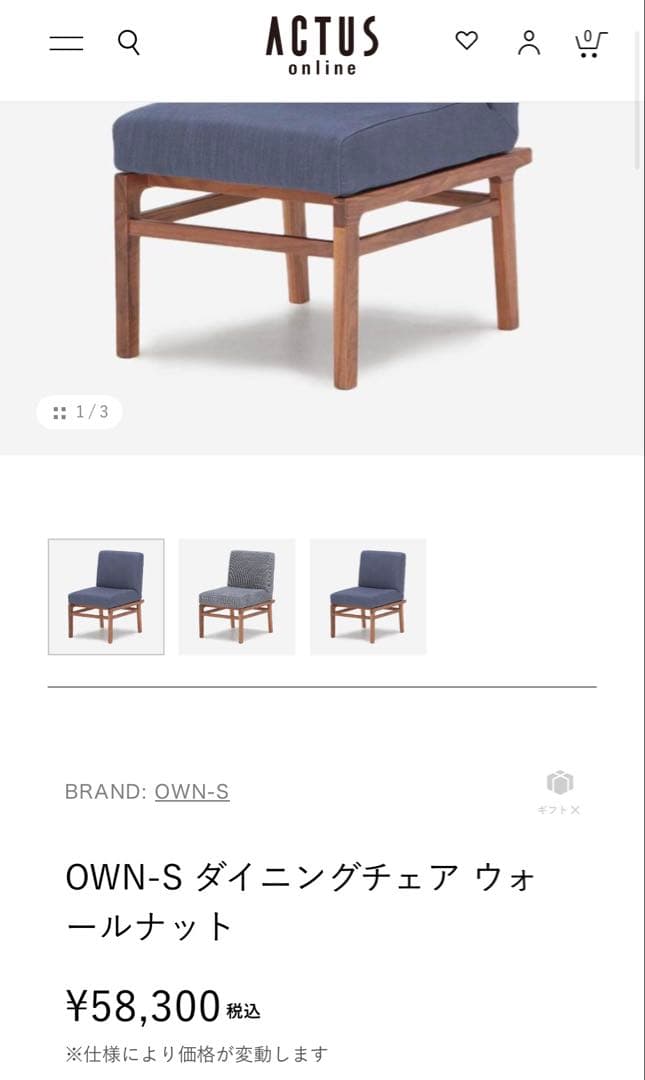The image size is (645, 1080).
Task: Open the account profile icon
Action: click(x=529, y=42)
